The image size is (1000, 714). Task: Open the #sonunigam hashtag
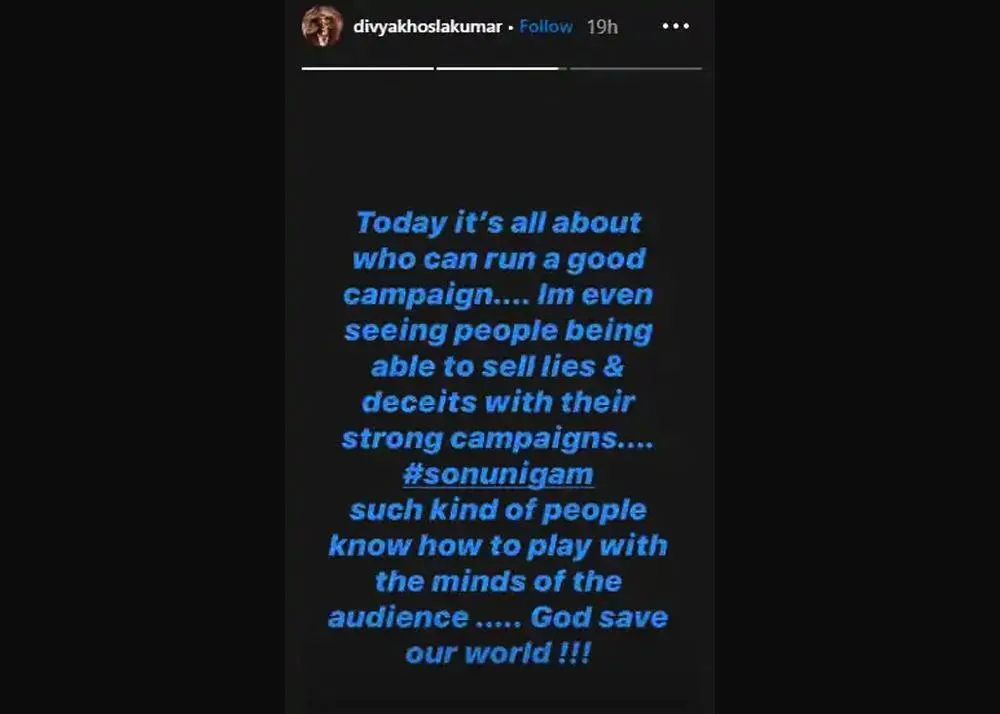(498, 473)
